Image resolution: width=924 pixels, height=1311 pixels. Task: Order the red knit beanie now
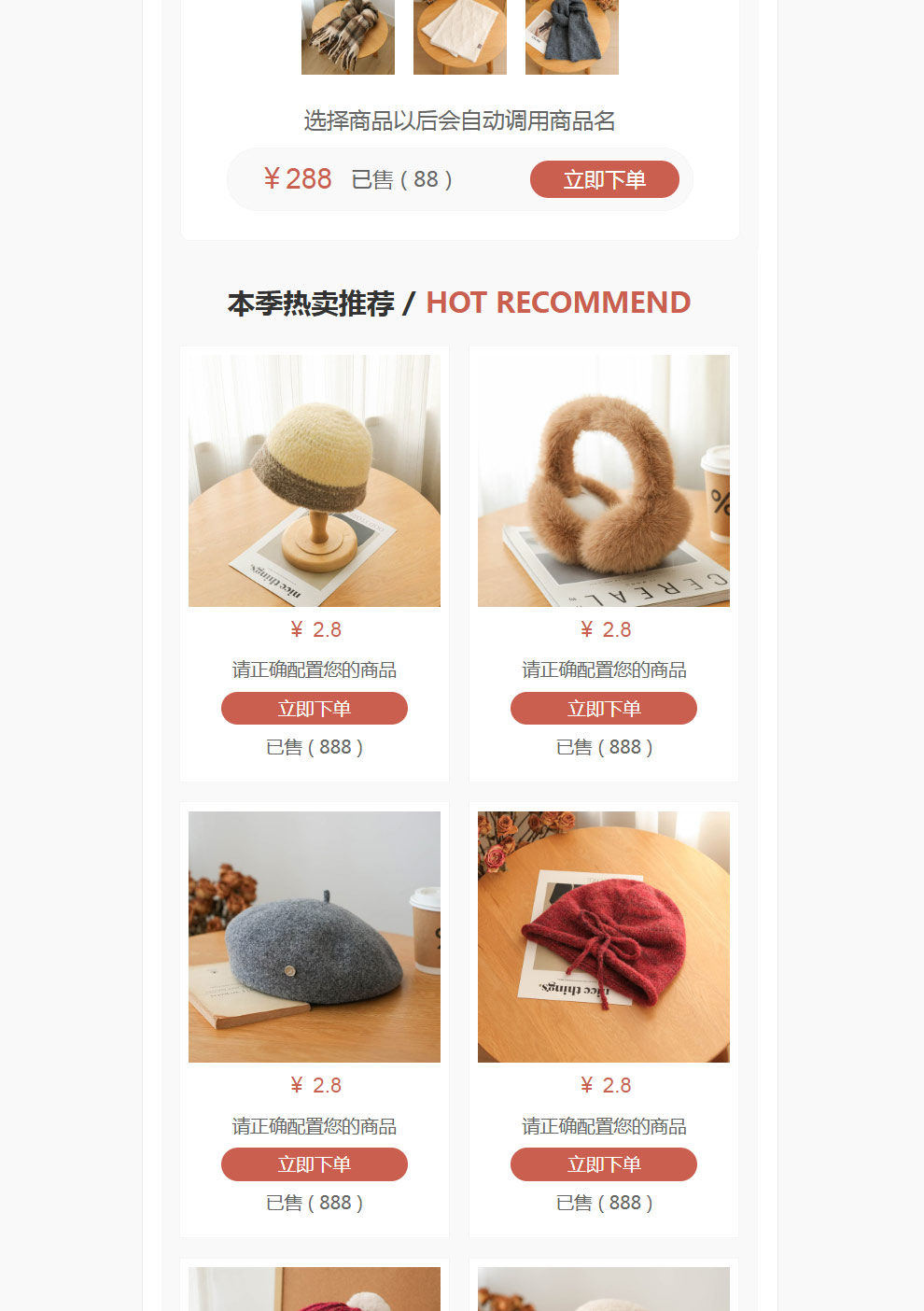[604, 1164]
